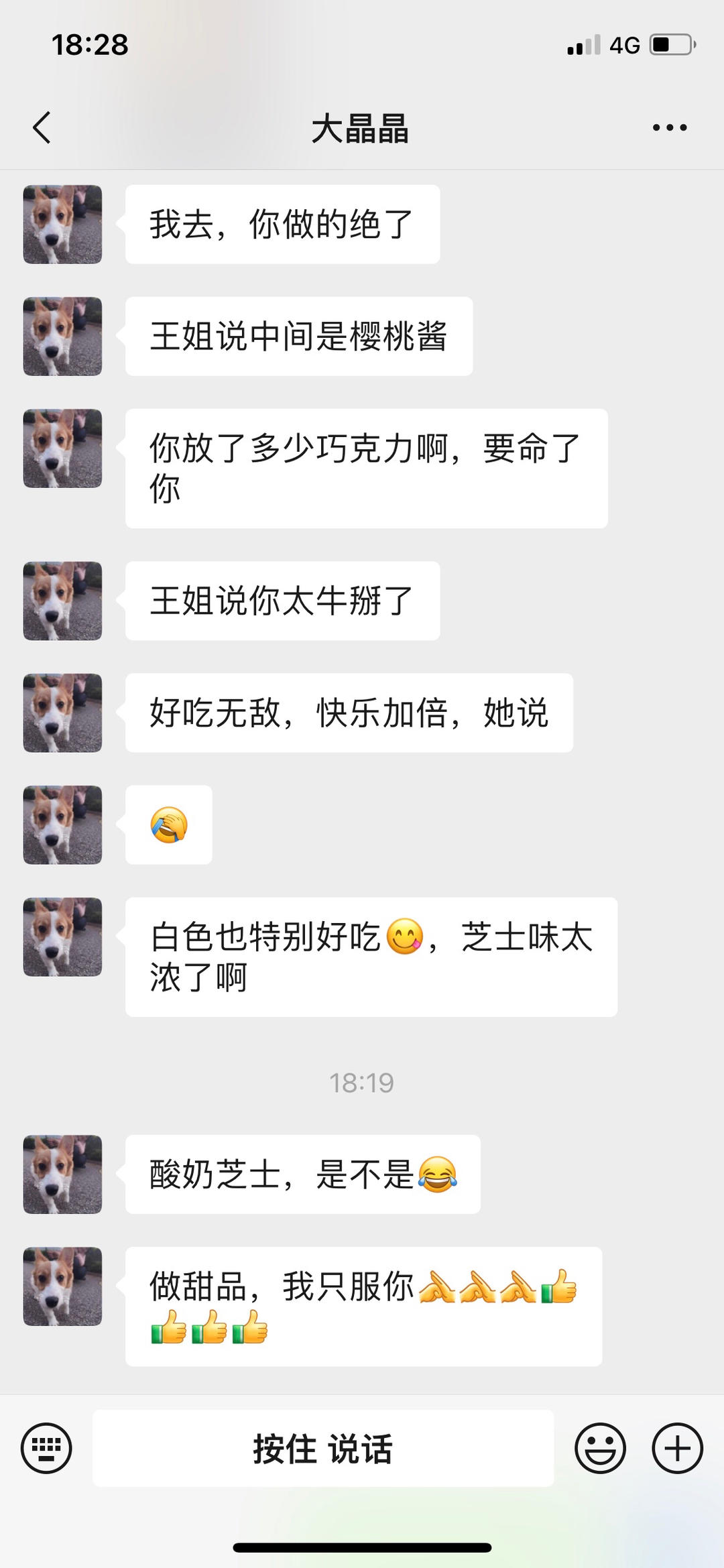
Task: Open the plus attachments menu
Action: [x=678, y=1448]
